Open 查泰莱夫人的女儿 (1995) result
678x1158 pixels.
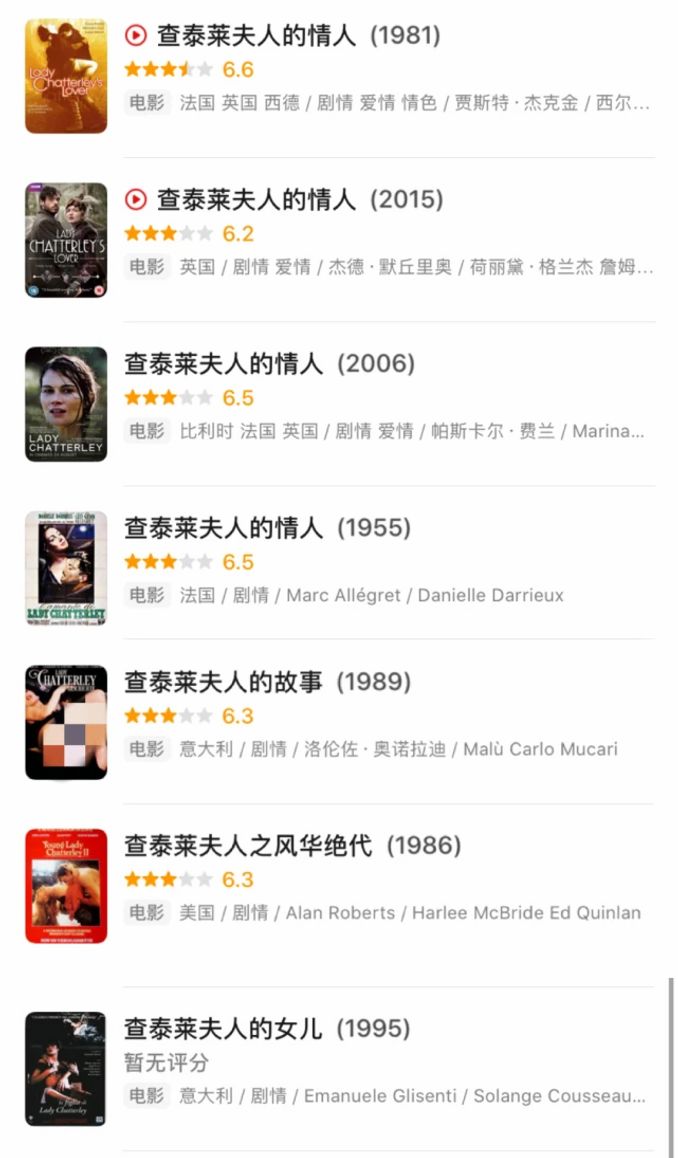(x=266, y=1029)
